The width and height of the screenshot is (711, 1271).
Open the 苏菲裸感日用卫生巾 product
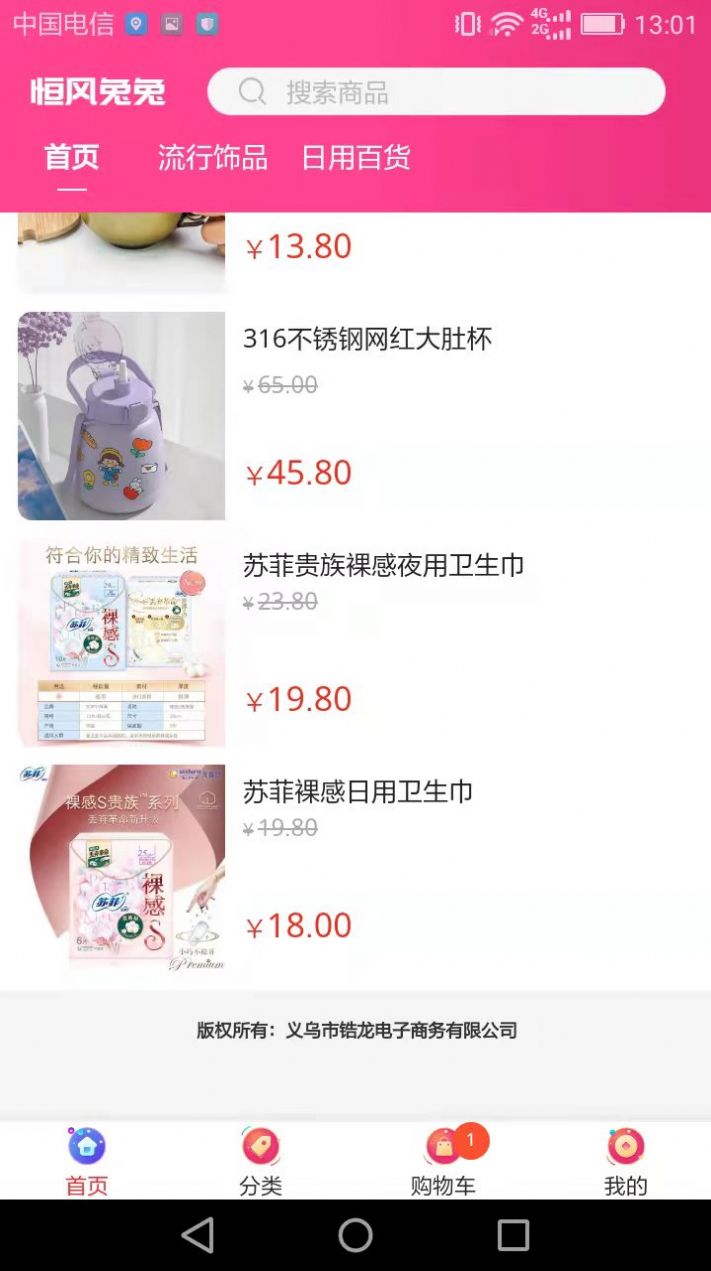coord(357,792)
